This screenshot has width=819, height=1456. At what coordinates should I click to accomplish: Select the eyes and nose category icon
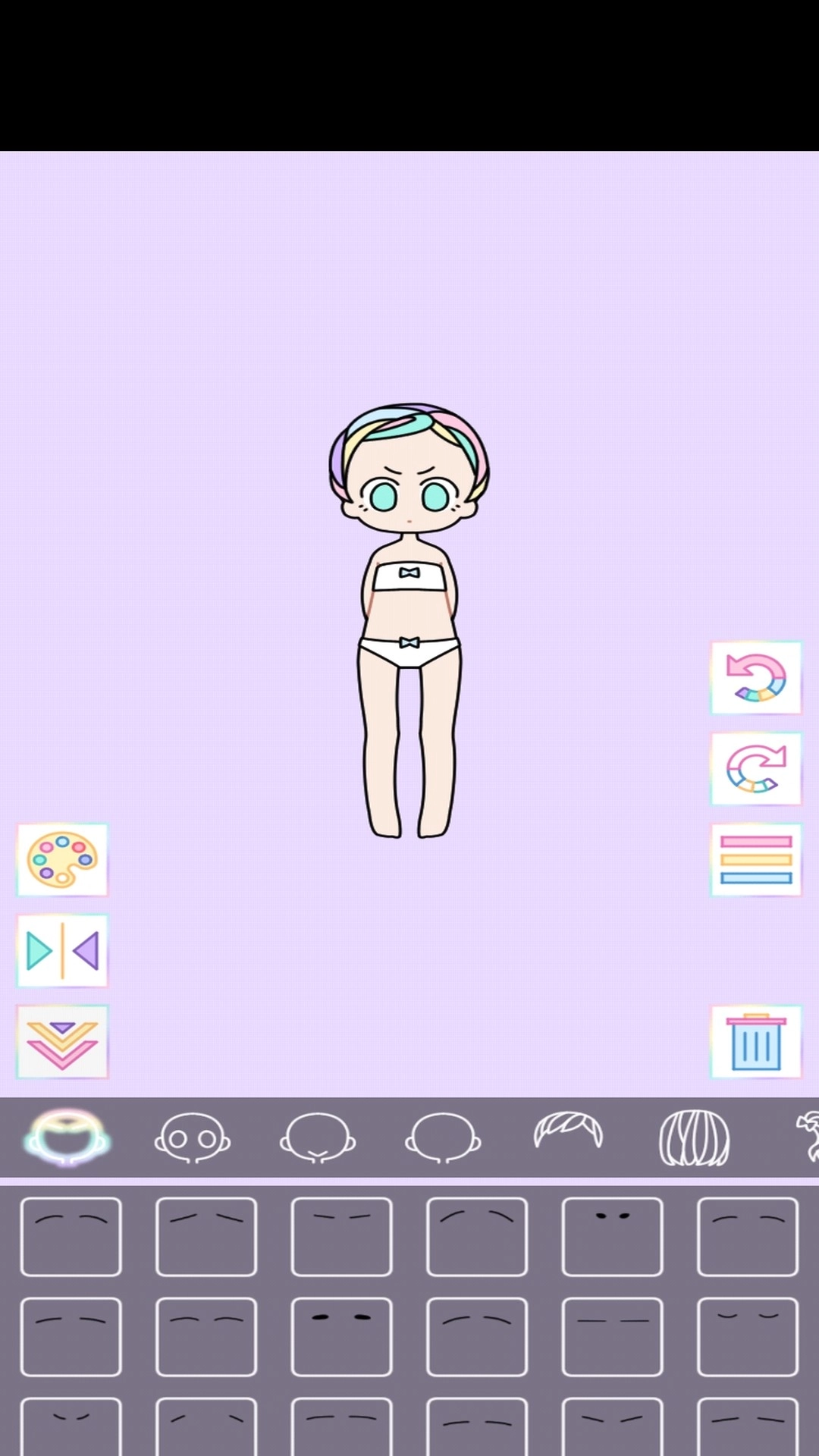(x=193, y=1135)
